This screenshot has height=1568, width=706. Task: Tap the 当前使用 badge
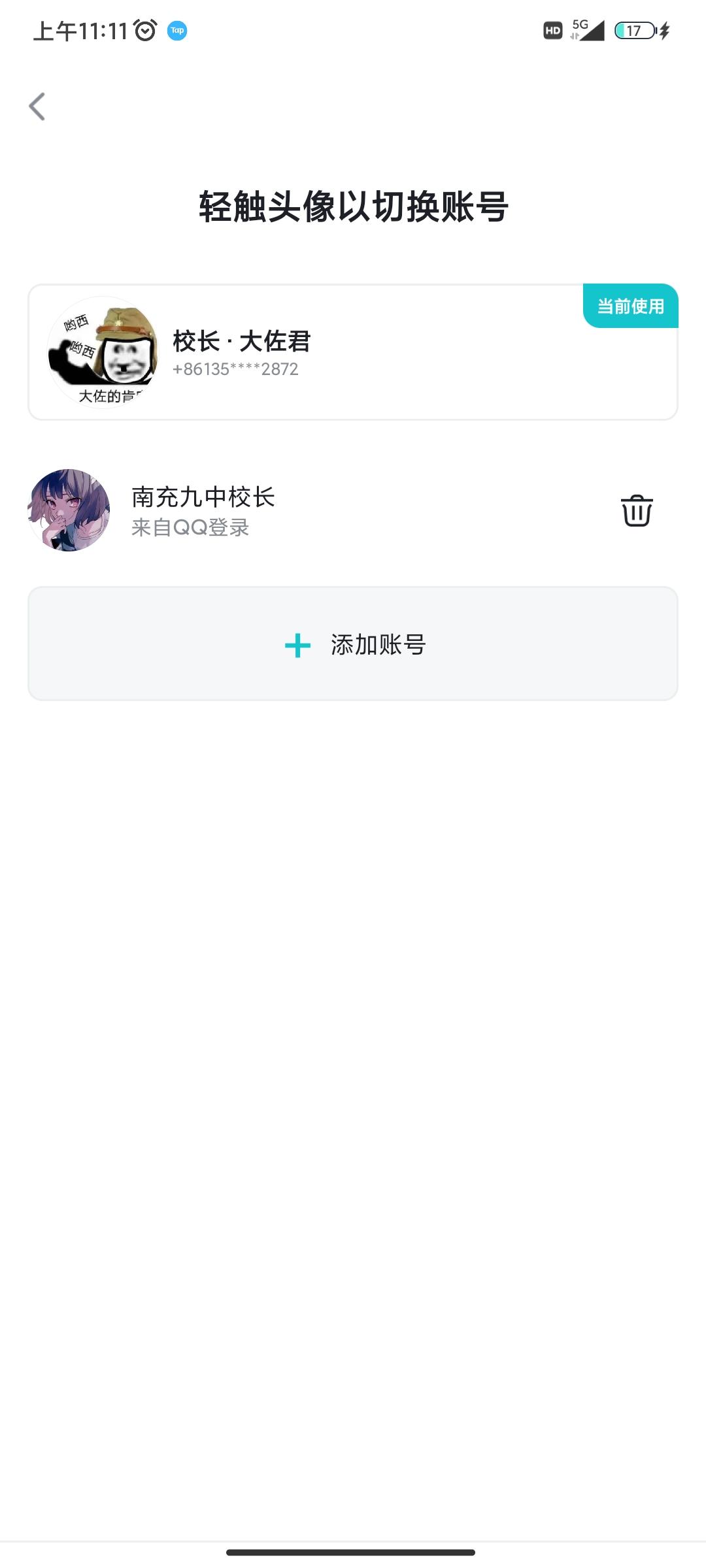pyautogui.click(x=630, y=304)
